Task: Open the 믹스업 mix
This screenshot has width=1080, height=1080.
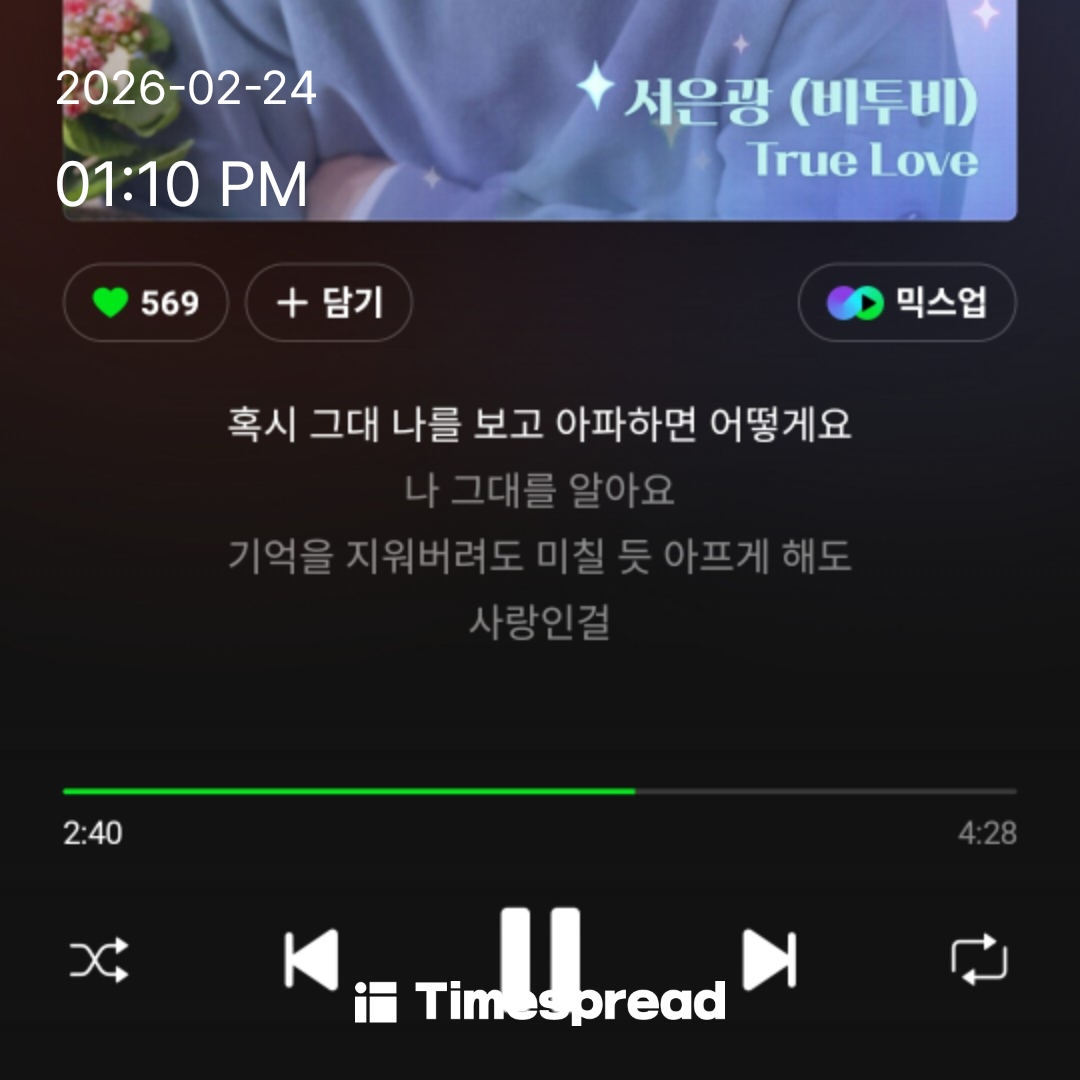Action: pos(907,303)
